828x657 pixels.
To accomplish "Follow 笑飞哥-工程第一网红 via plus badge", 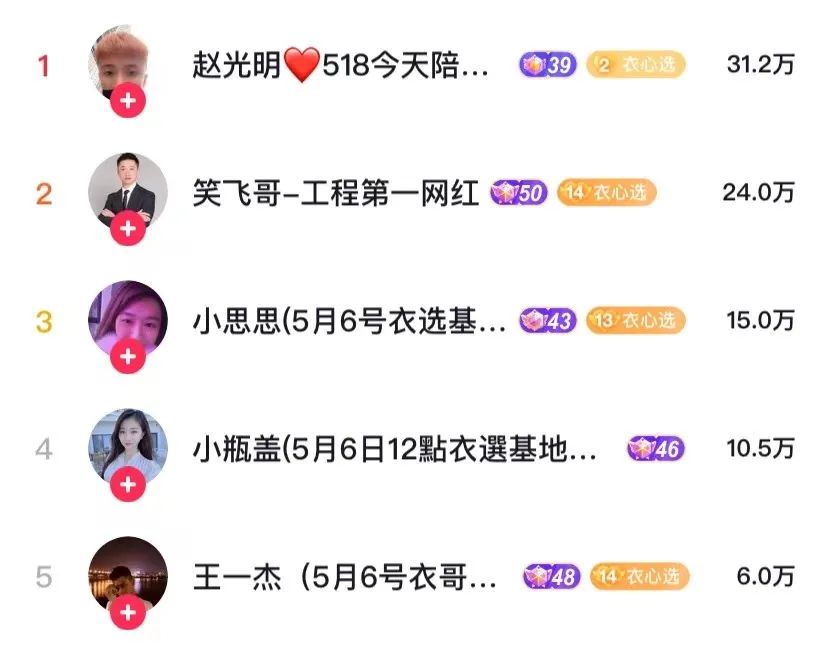I will pos(127,229).
